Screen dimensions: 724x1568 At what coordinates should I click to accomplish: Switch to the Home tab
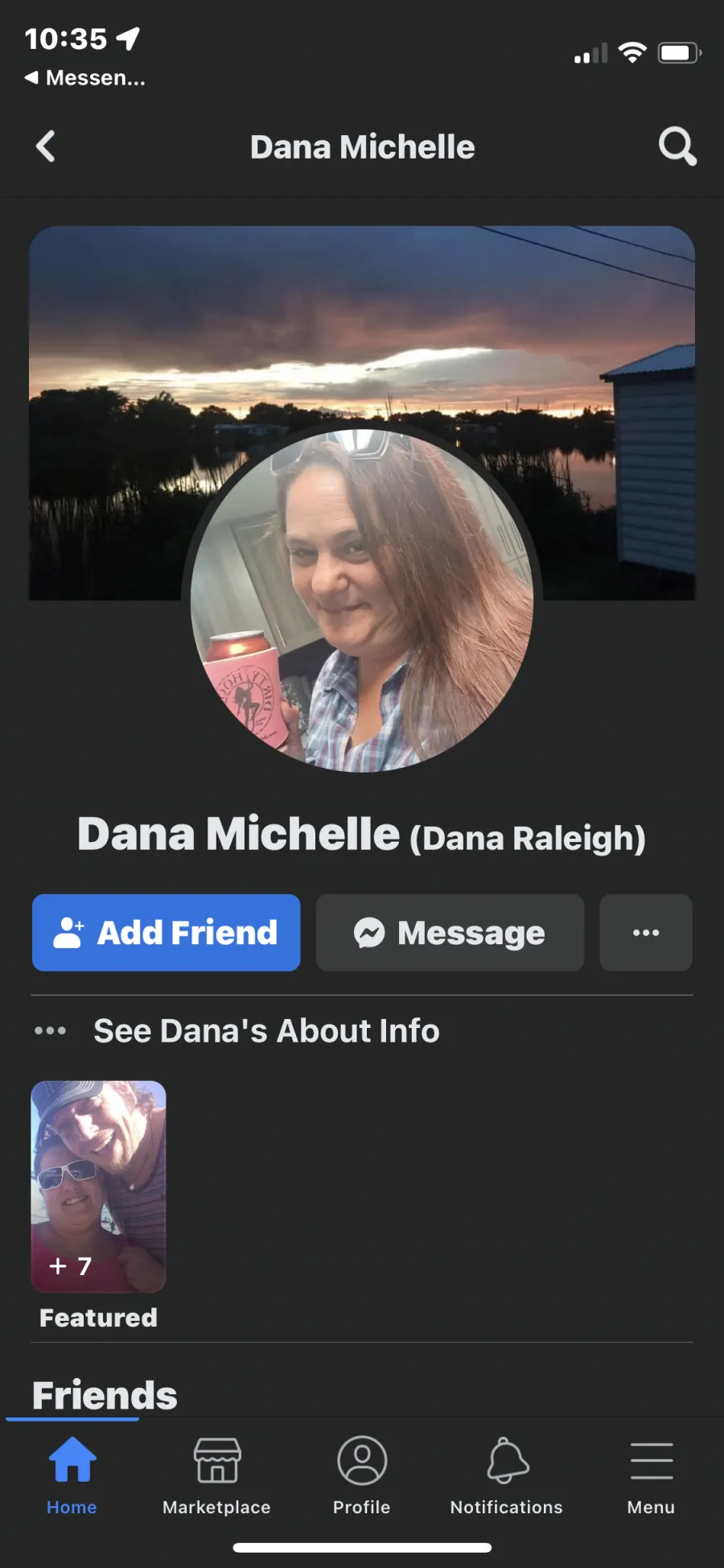pyautogui.click(x=72, y=1476)
